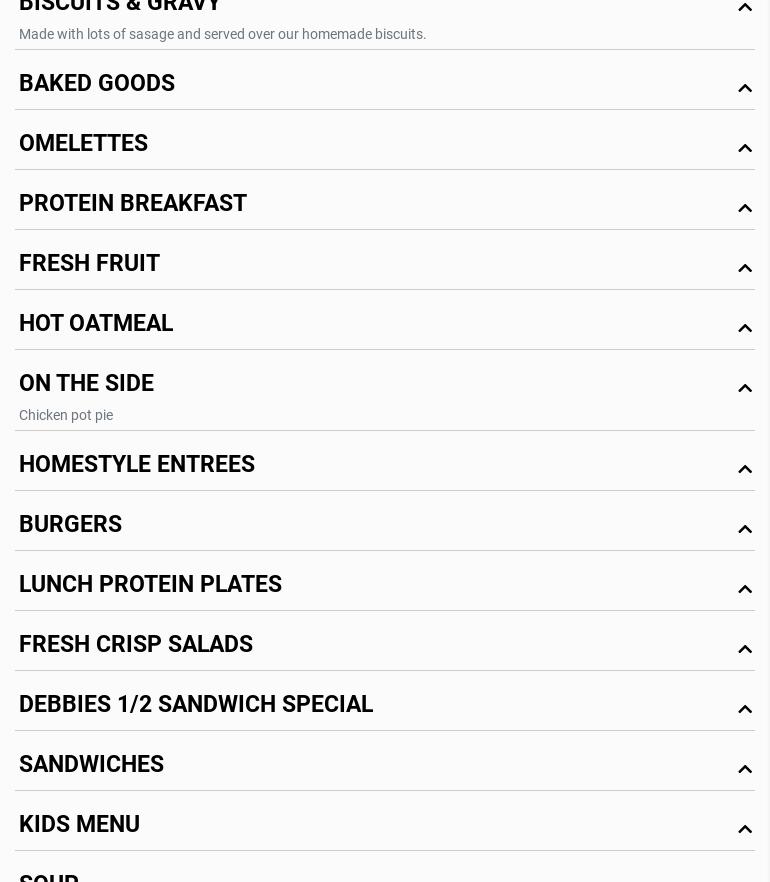Show the Sandwiches category
Viewport: 770px width, 882px height.
(92, 765)
